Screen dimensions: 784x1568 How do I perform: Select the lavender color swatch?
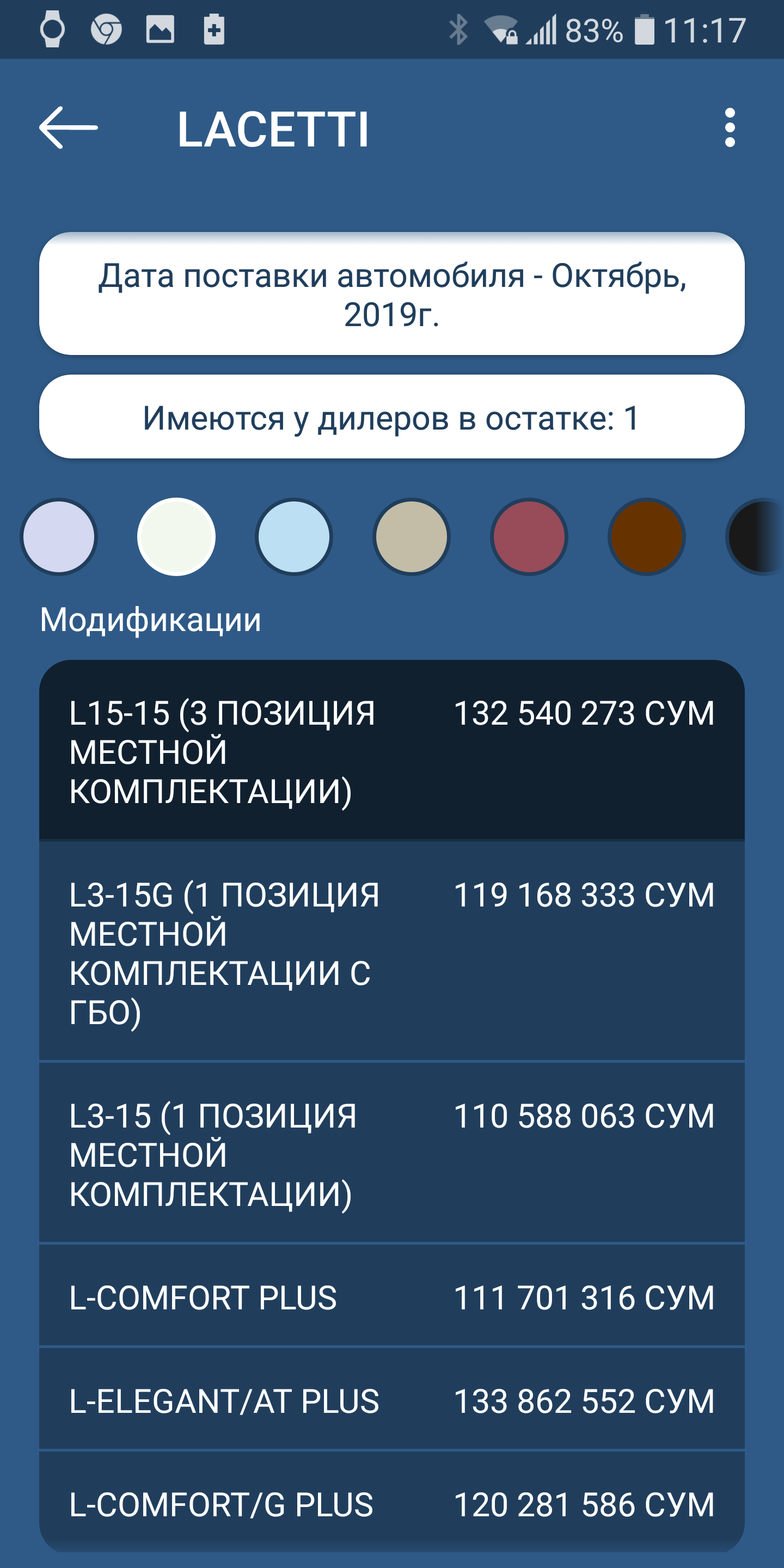pos(58,537)
